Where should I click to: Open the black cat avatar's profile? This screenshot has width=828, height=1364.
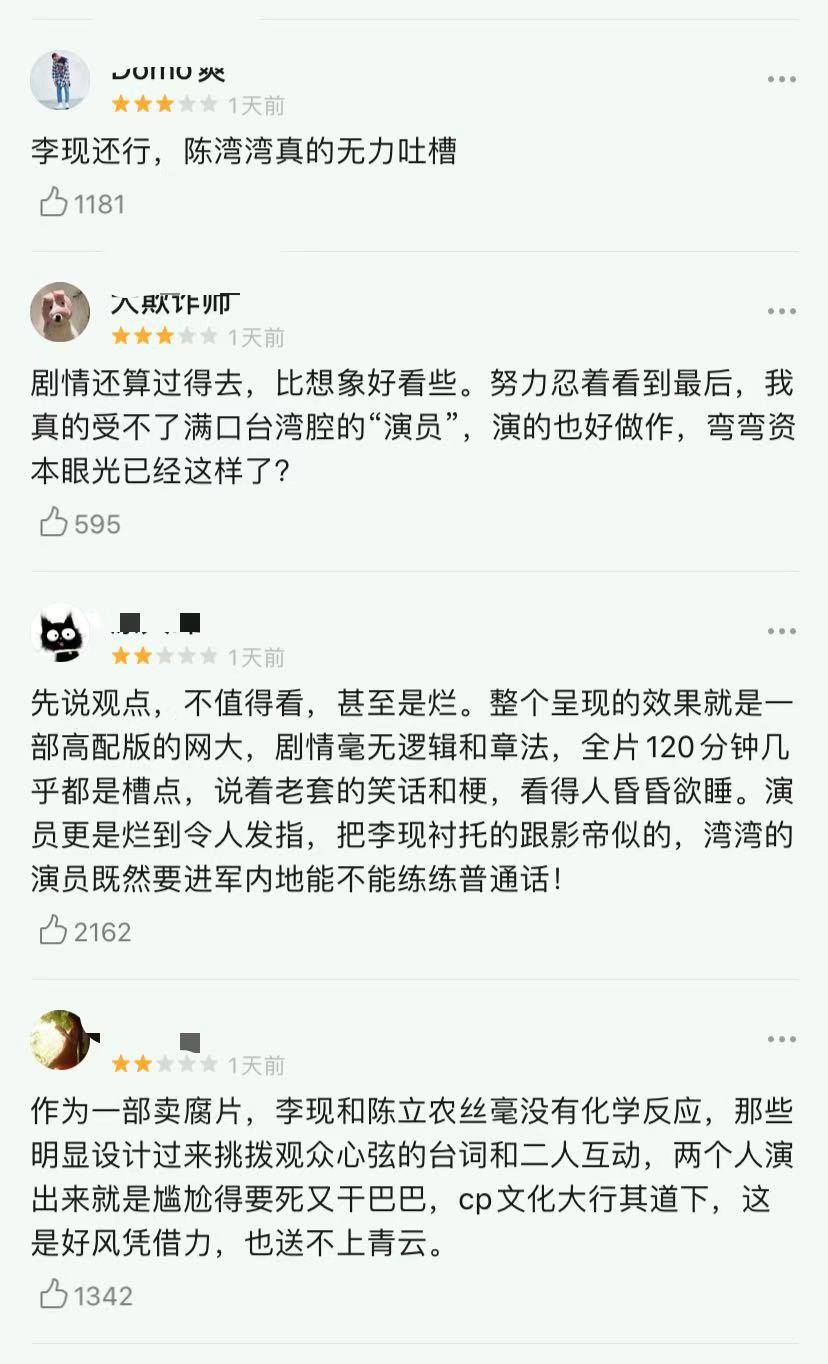[x=60, y=633]
